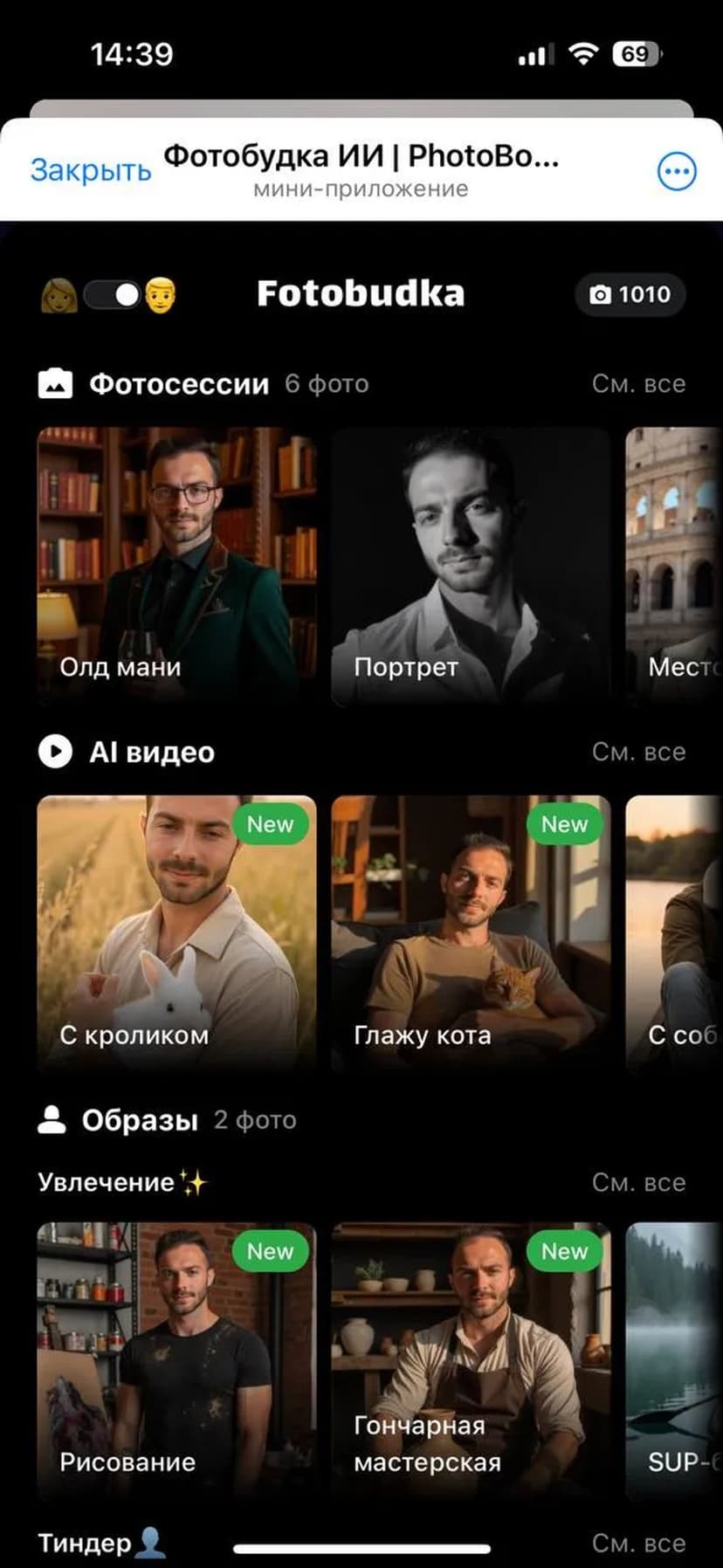See all Фотосессии
Screen dimensions: 723x1568
coord(638,384)
